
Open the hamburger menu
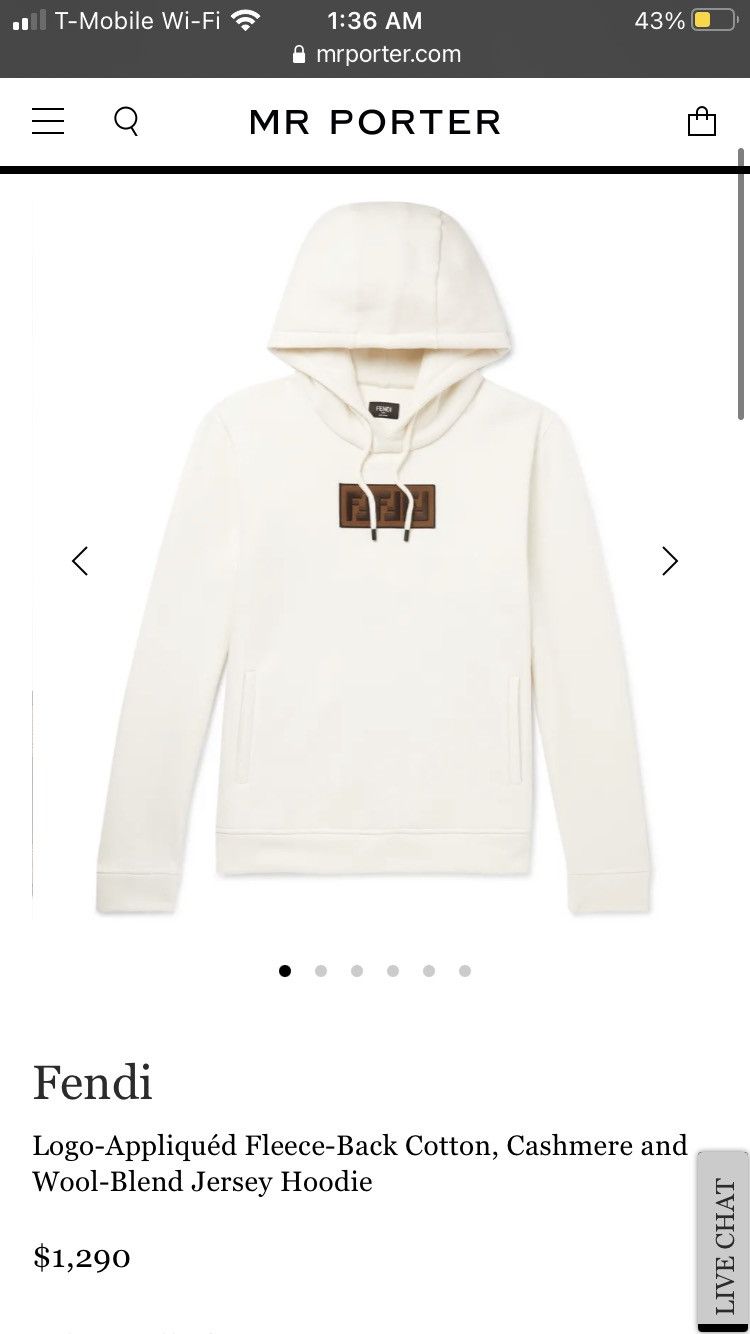tap(48, 122)
